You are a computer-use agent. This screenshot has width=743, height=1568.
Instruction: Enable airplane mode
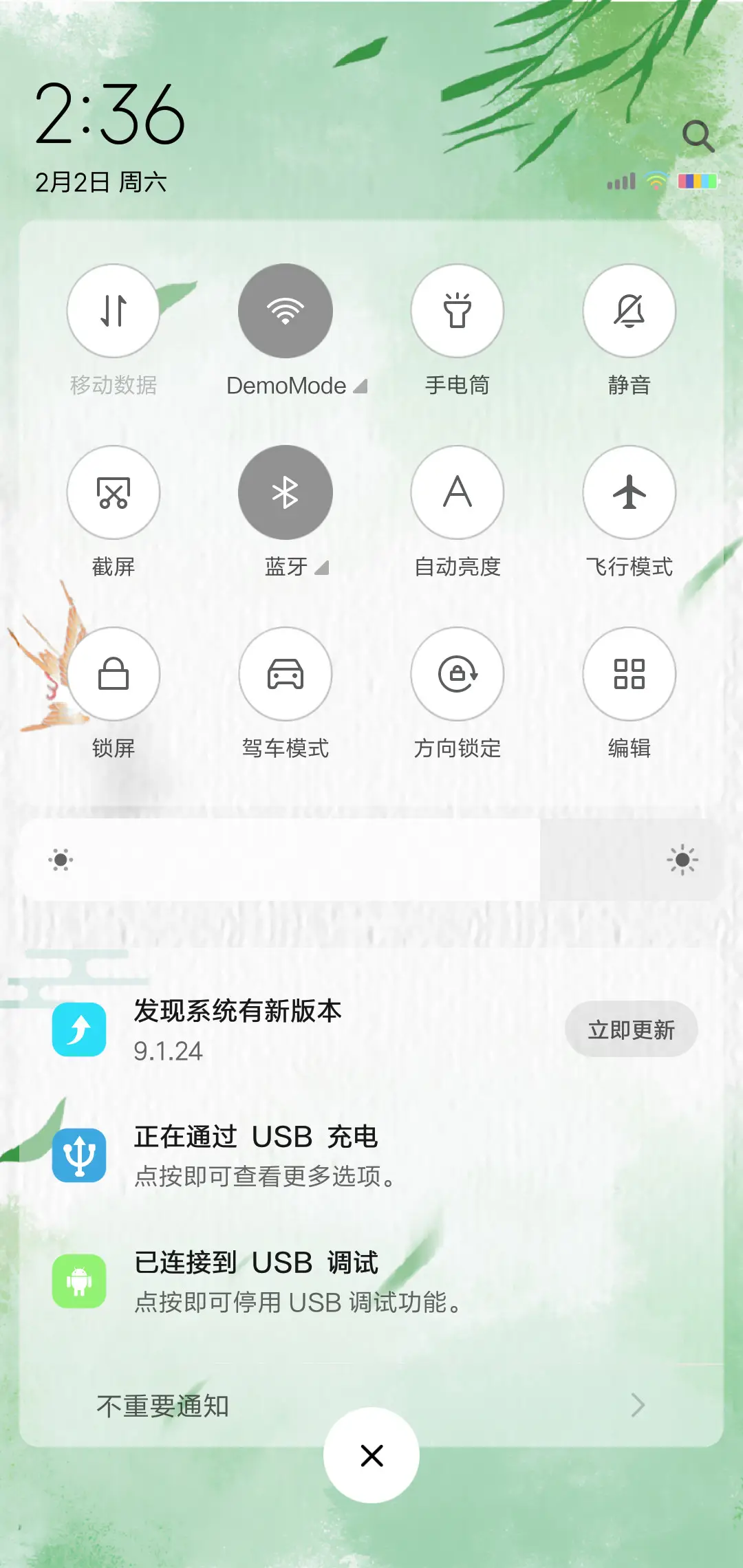[x=629, y=492]
